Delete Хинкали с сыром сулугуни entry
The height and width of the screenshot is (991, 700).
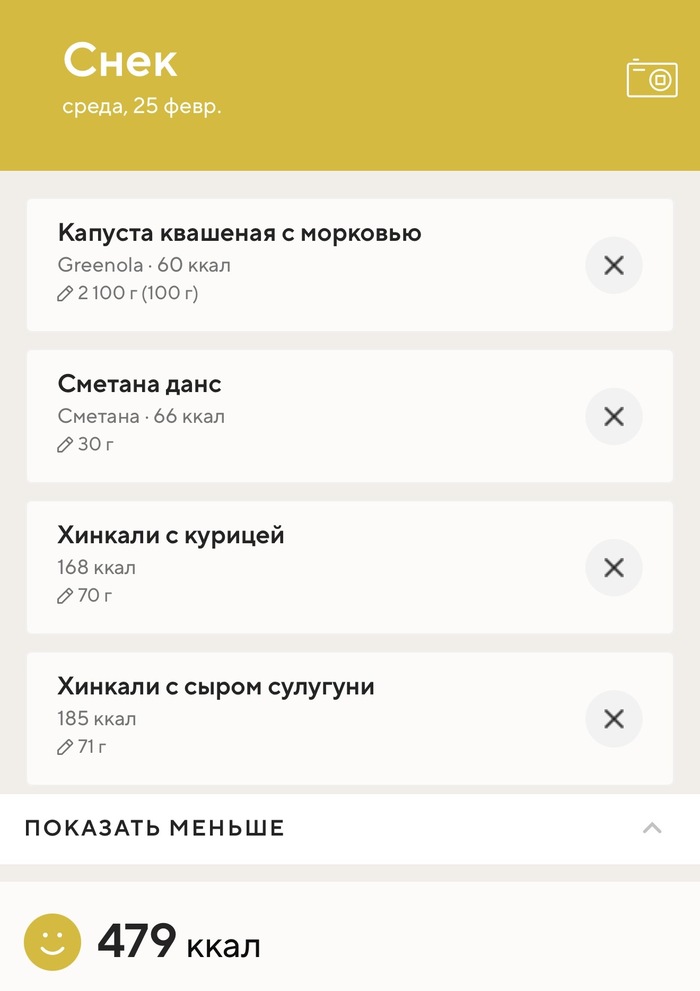pos(613,718)
